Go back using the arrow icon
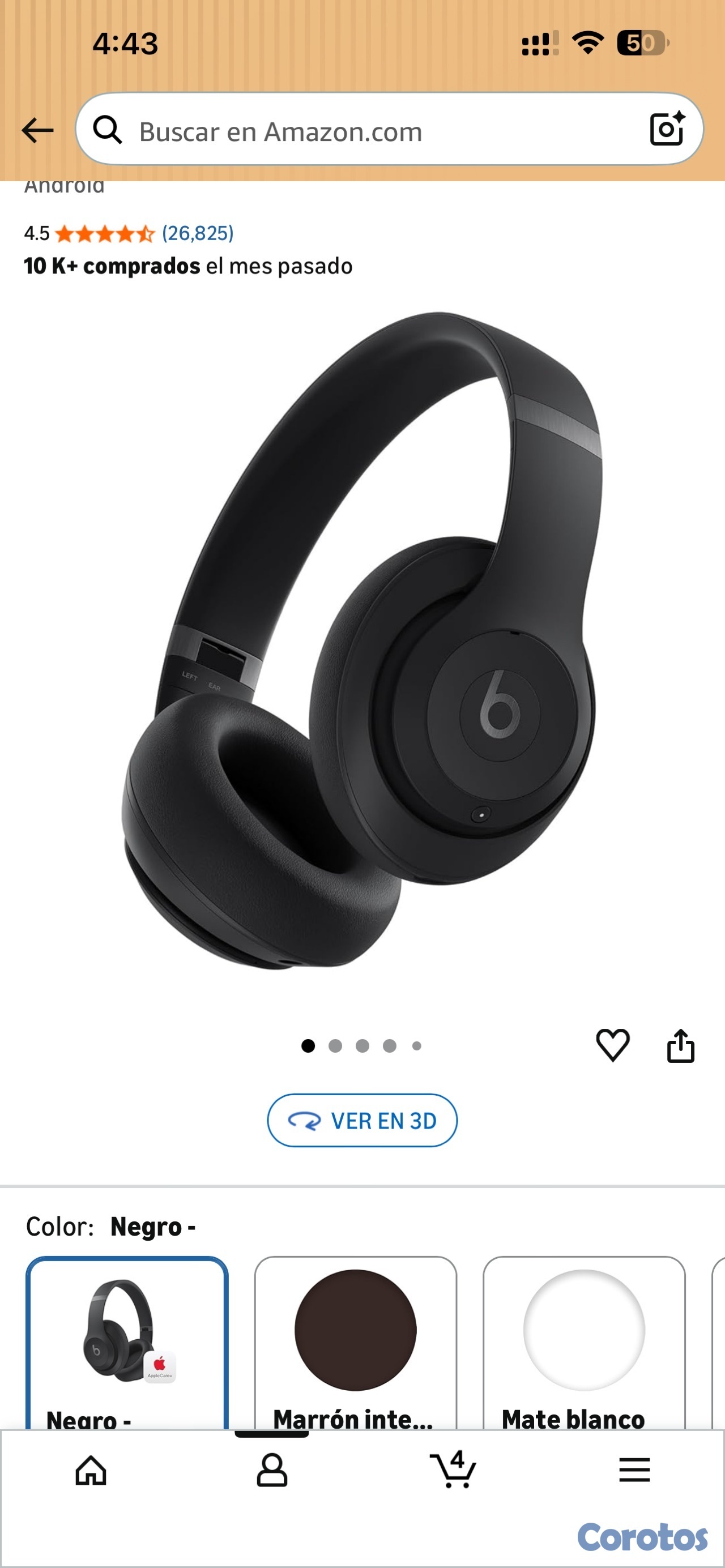Viewport: 725px width, 1568px height. 38,130
